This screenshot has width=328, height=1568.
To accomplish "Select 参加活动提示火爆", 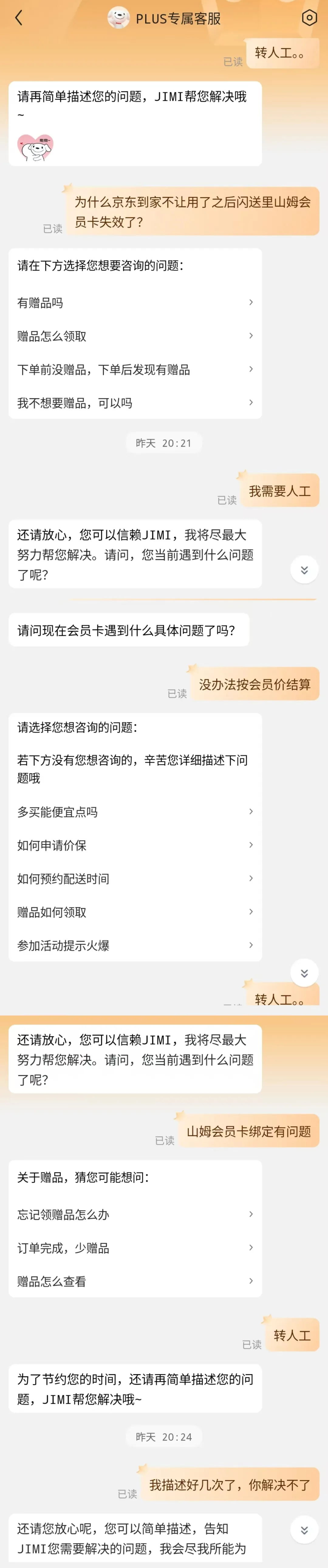I will (x=135, y=946).
